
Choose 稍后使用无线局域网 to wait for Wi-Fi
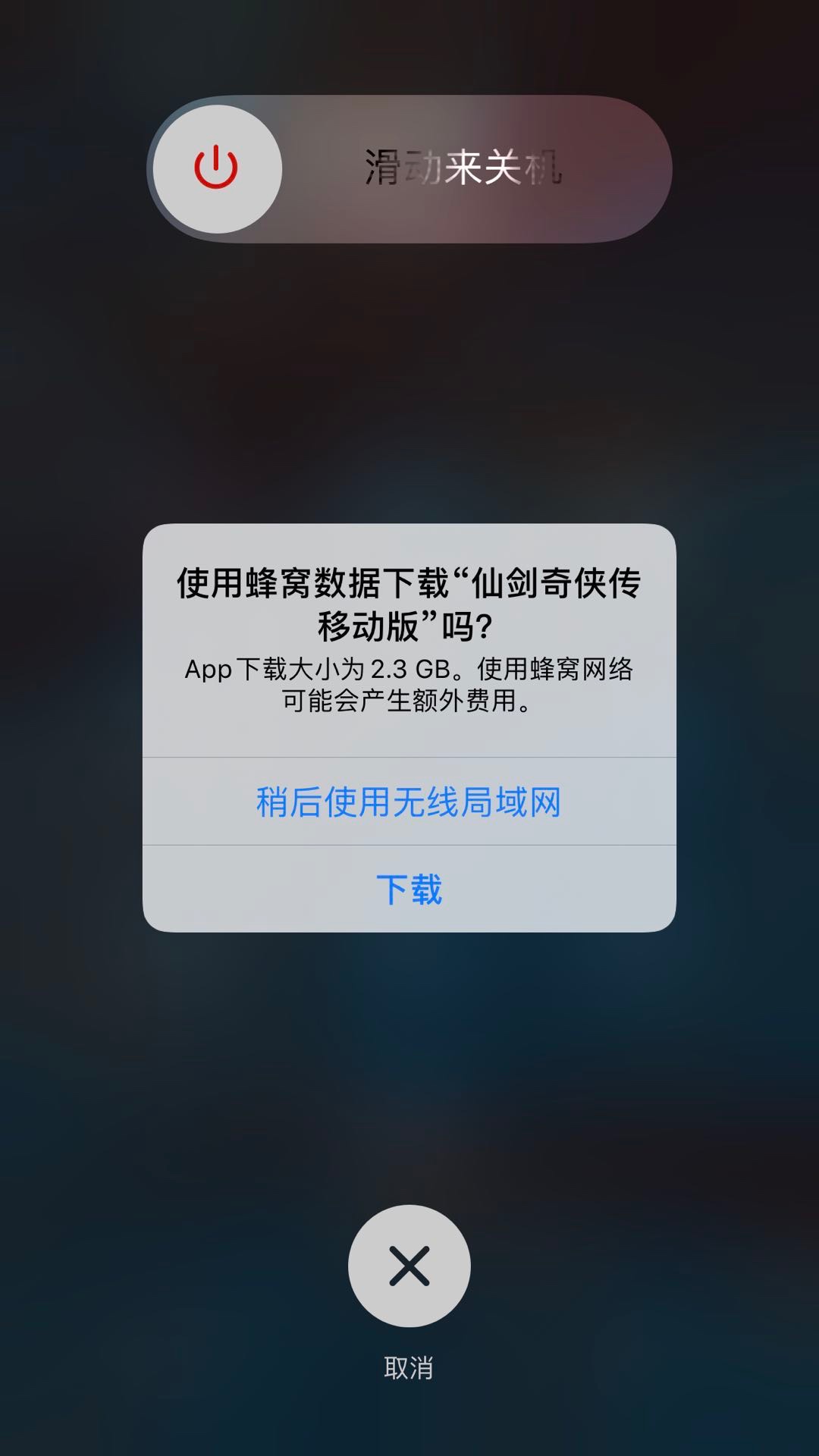(x=409, y=802)
